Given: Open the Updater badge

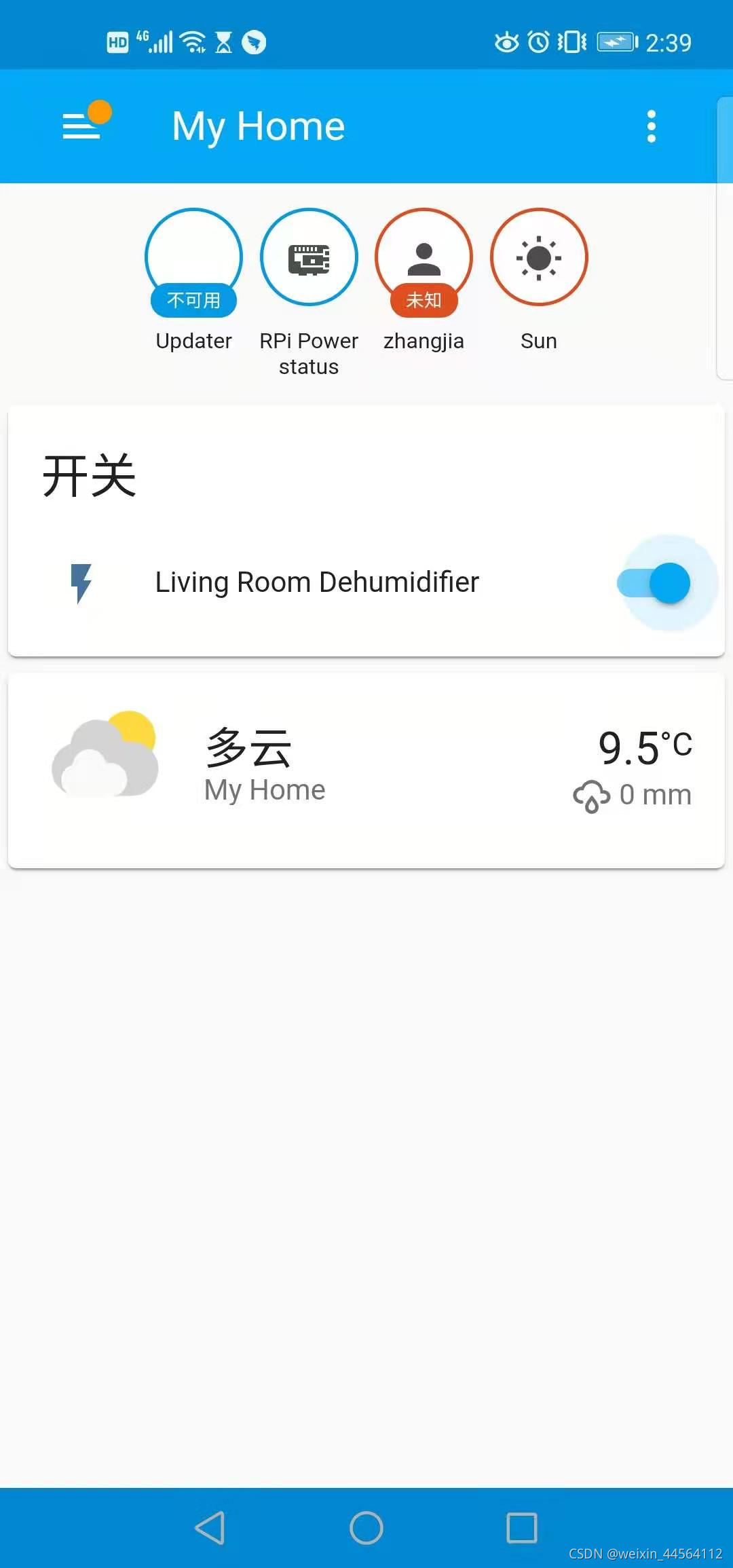Looking at the screenshot, I should point(193,258).
